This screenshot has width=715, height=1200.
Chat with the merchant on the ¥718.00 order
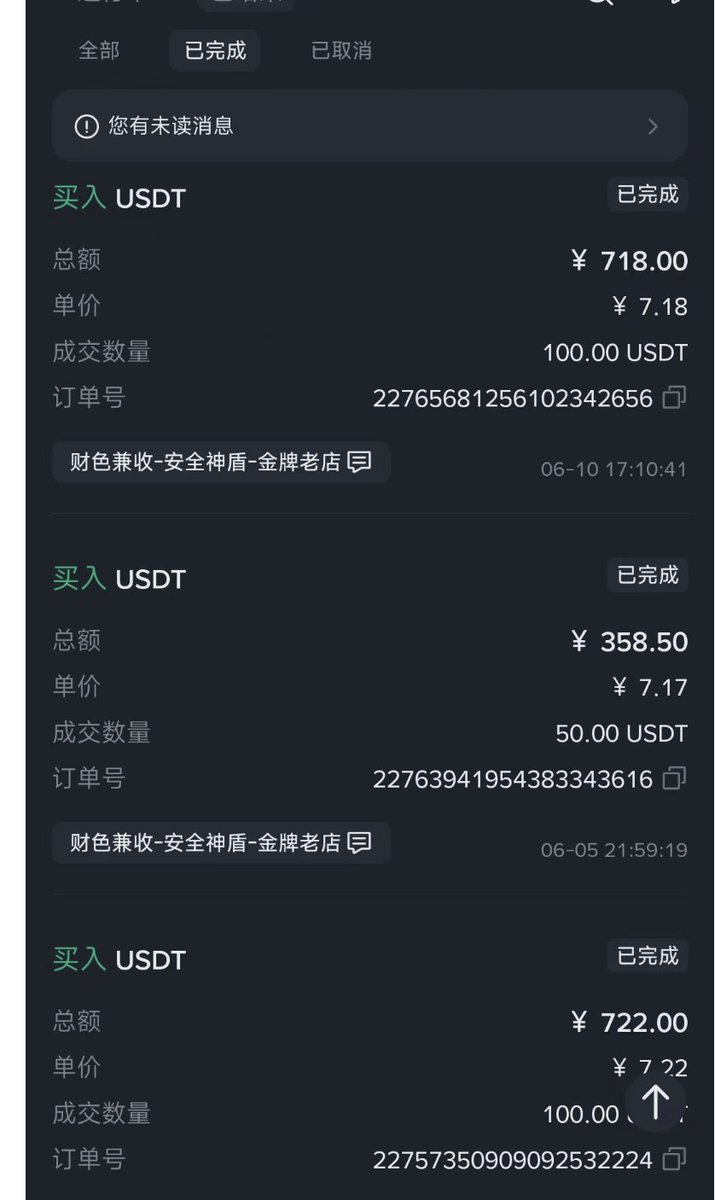tap(221, 462)
